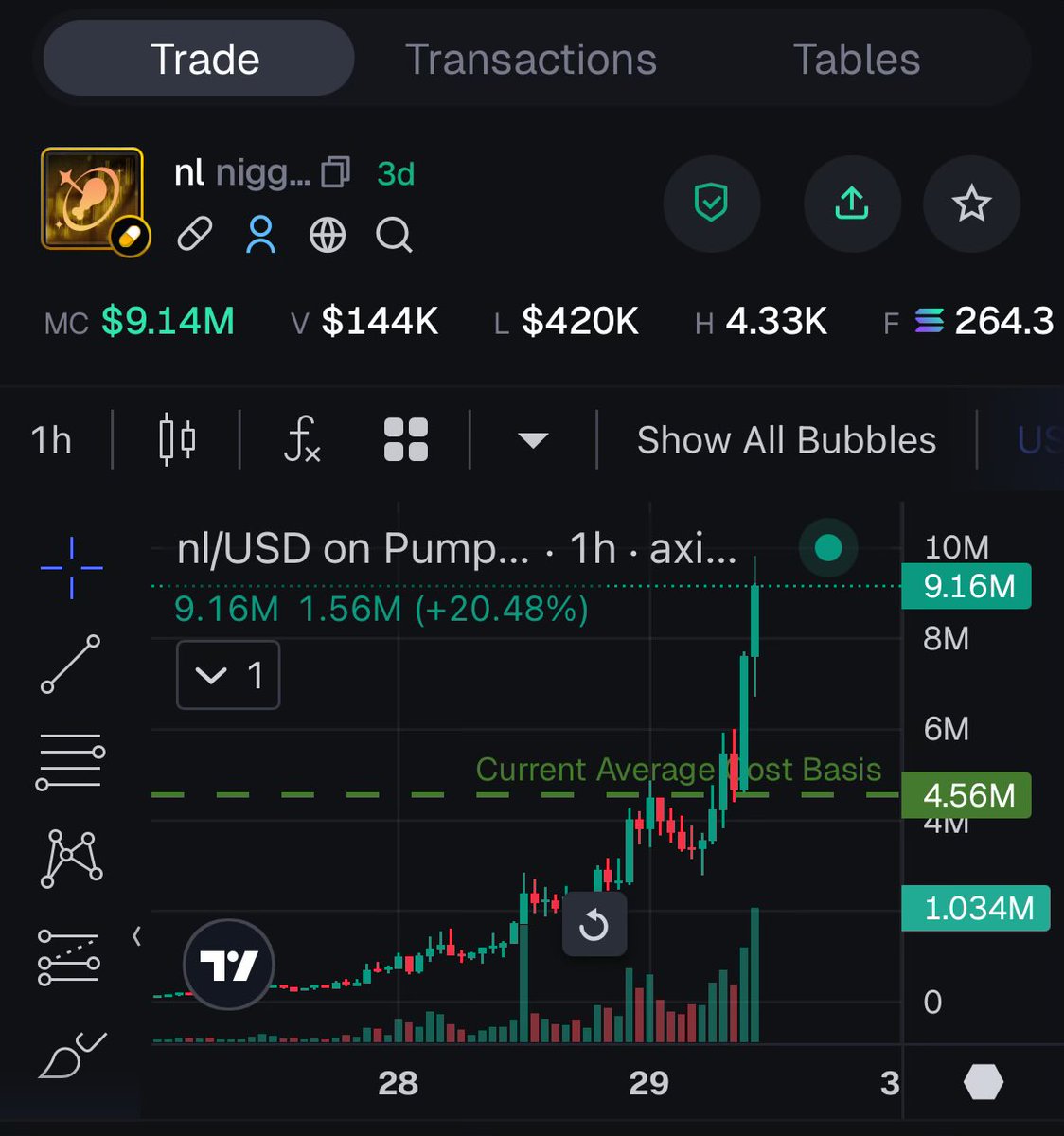Viewport: 1064px width, 1136px height.
Task: Copy the token address
Action: (x=335, y=173)
